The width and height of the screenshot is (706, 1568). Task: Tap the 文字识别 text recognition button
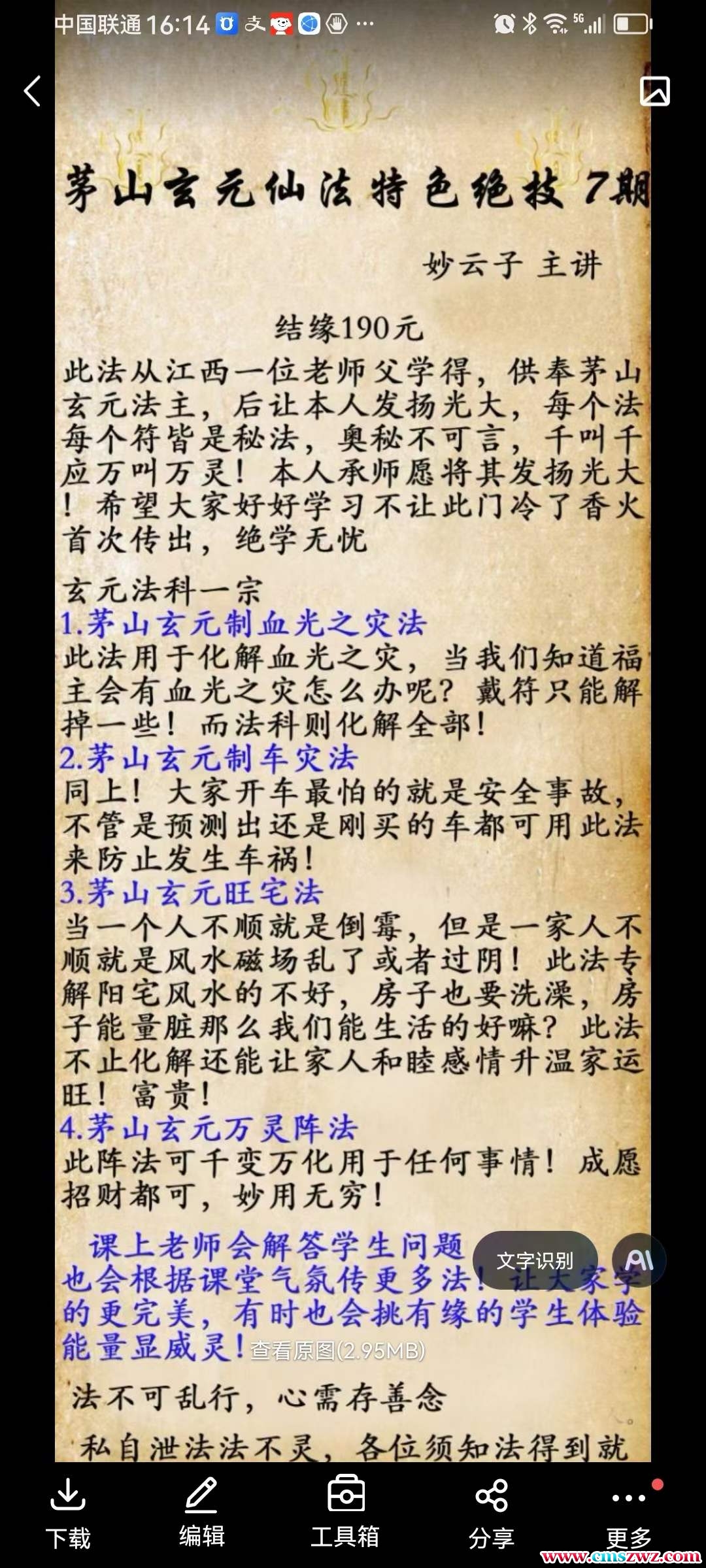point(535,1260)
